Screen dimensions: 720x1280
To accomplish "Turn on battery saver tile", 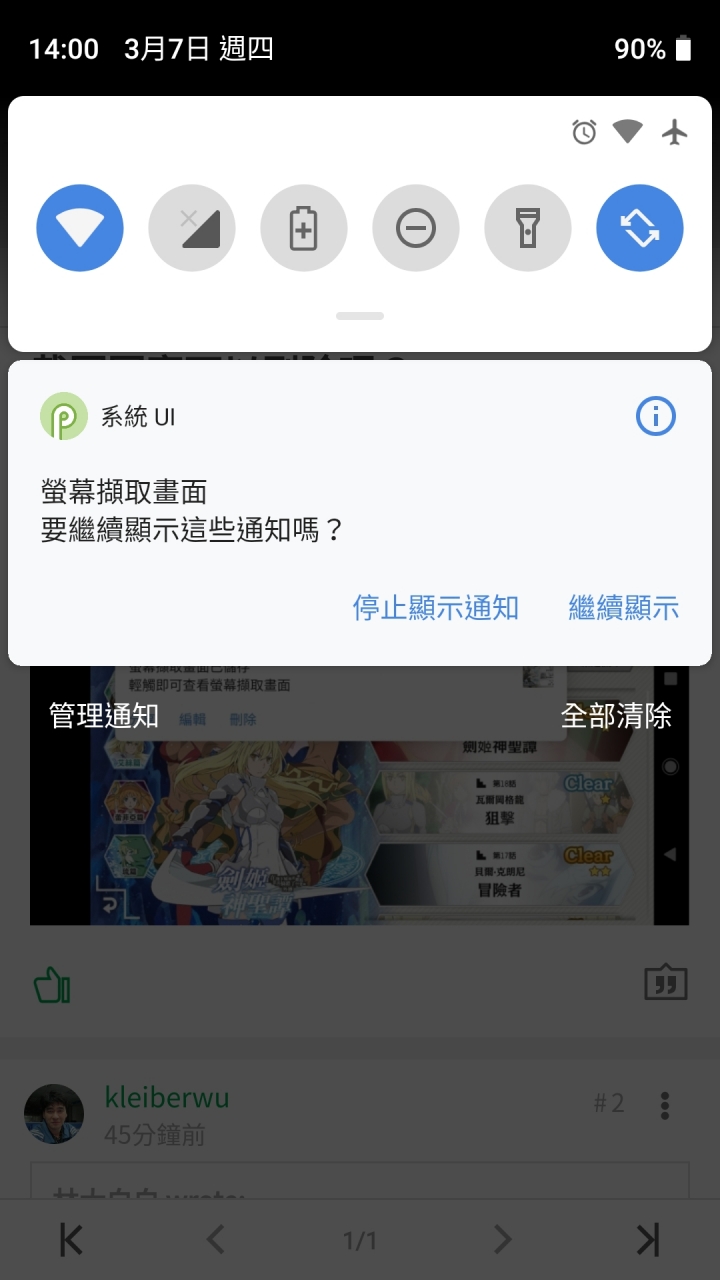I will 304,229.
